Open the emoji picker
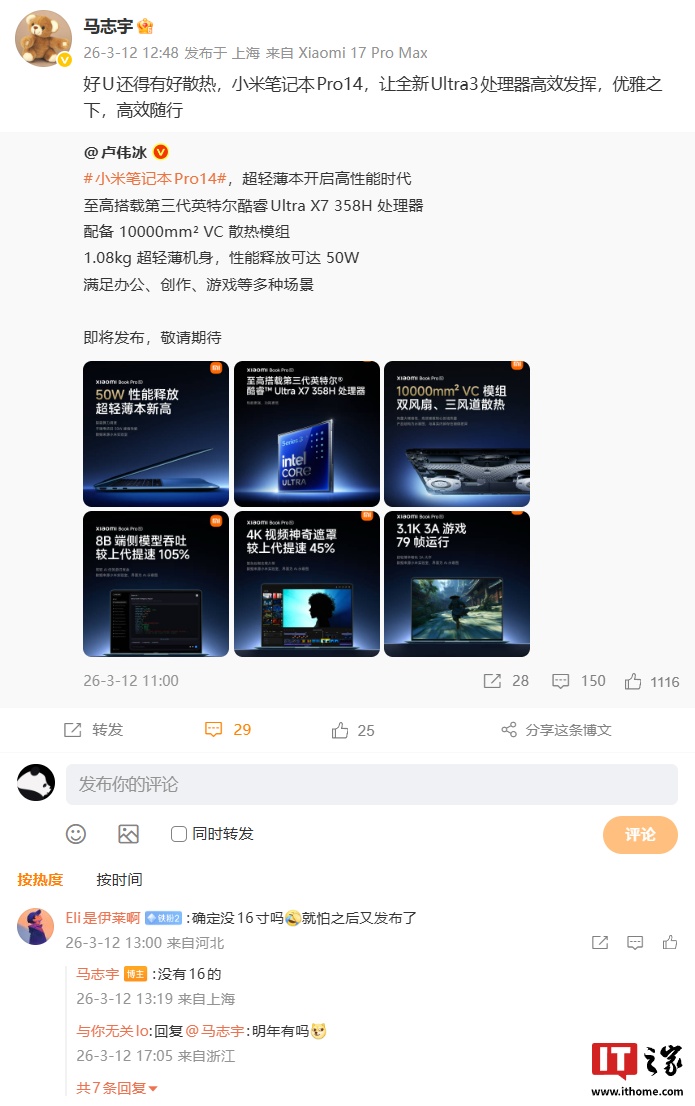Screen dimensions: 695x1106 point(76,834)
